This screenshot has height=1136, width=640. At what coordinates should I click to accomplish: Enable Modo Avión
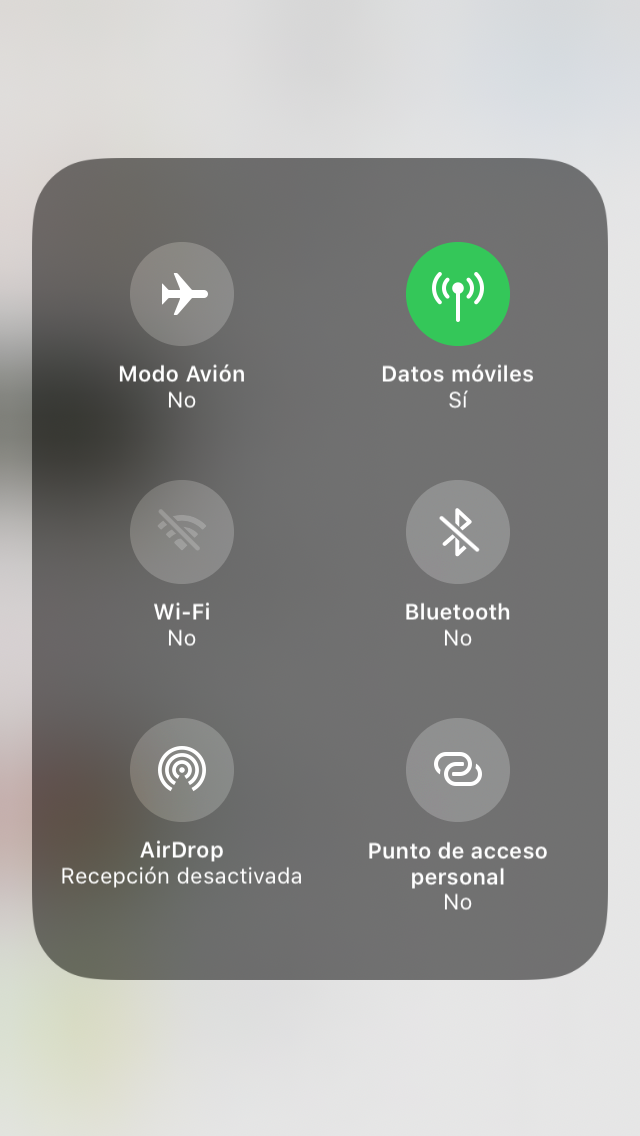point(182,294)
